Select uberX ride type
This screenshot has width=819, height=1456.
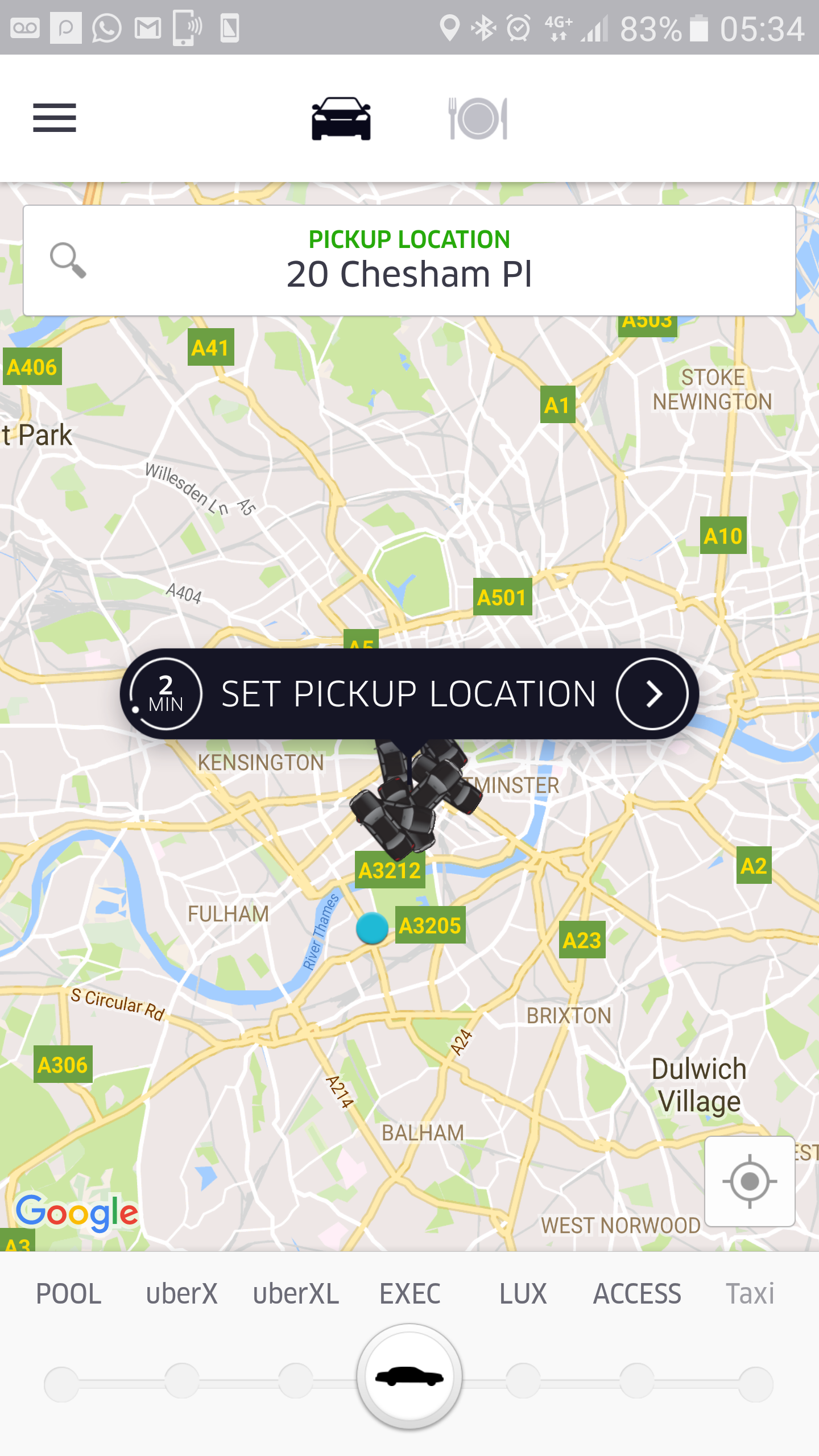[x=182, y=1294]
